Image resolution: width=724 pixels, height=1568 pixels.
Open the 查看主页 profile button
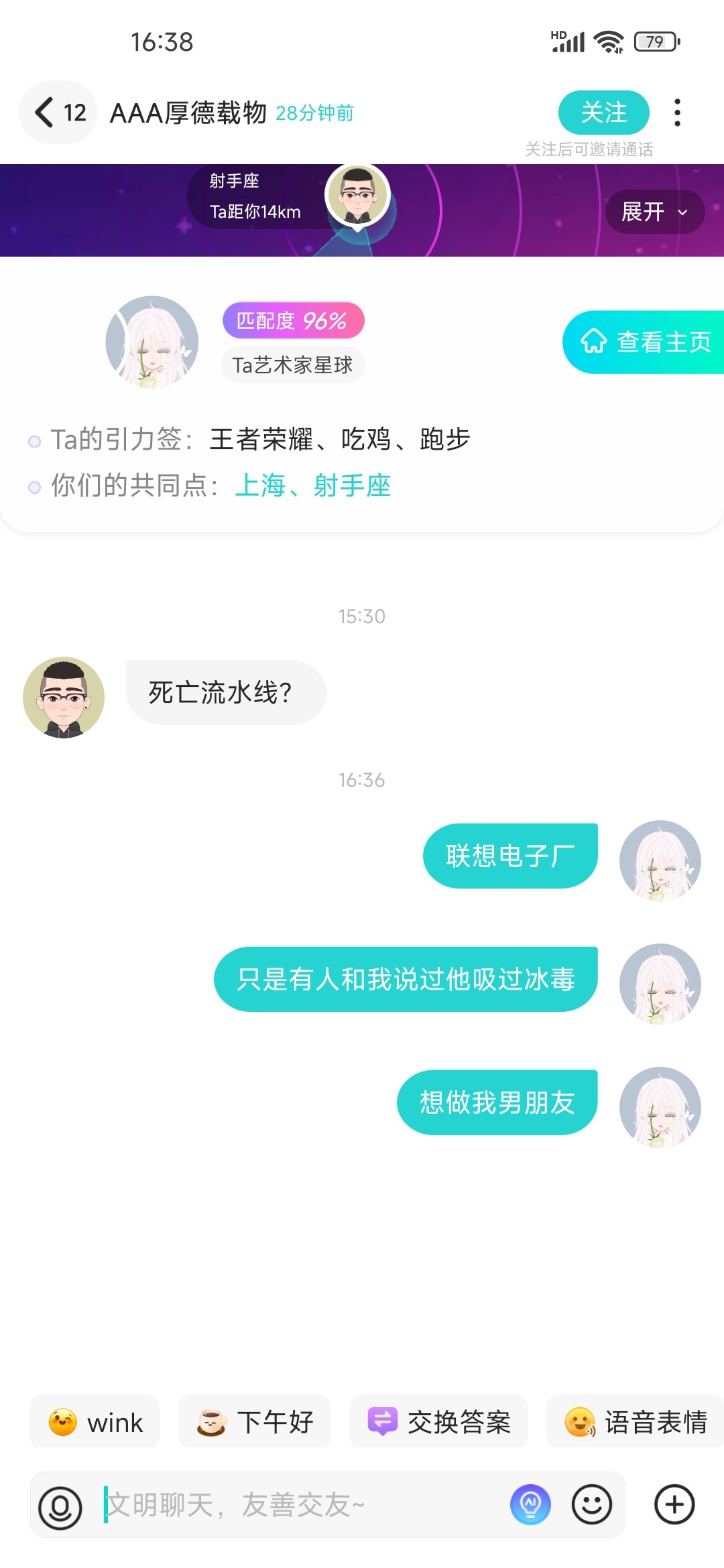[644, 342]
